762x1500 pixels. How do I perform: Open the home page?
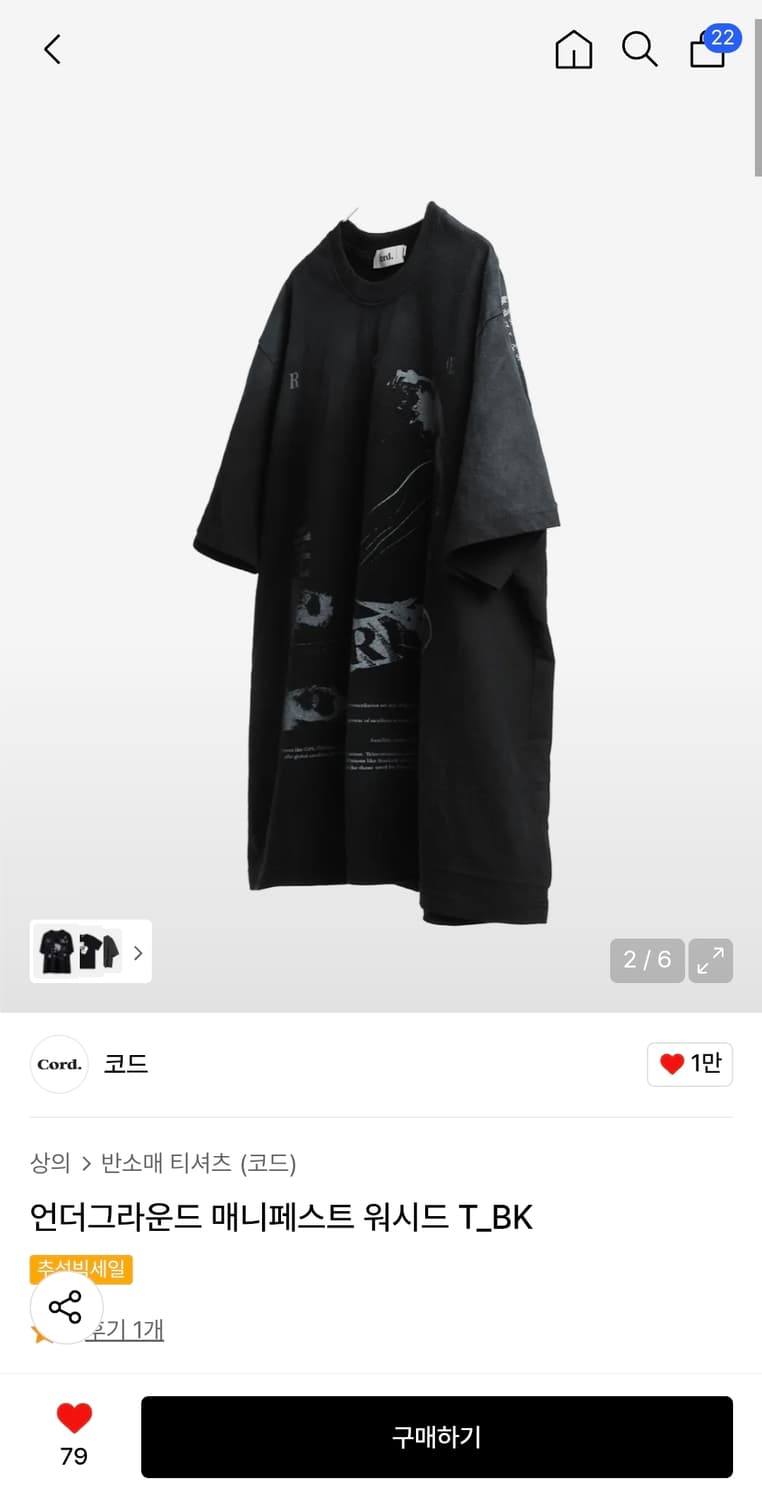(x=573, y=49)
